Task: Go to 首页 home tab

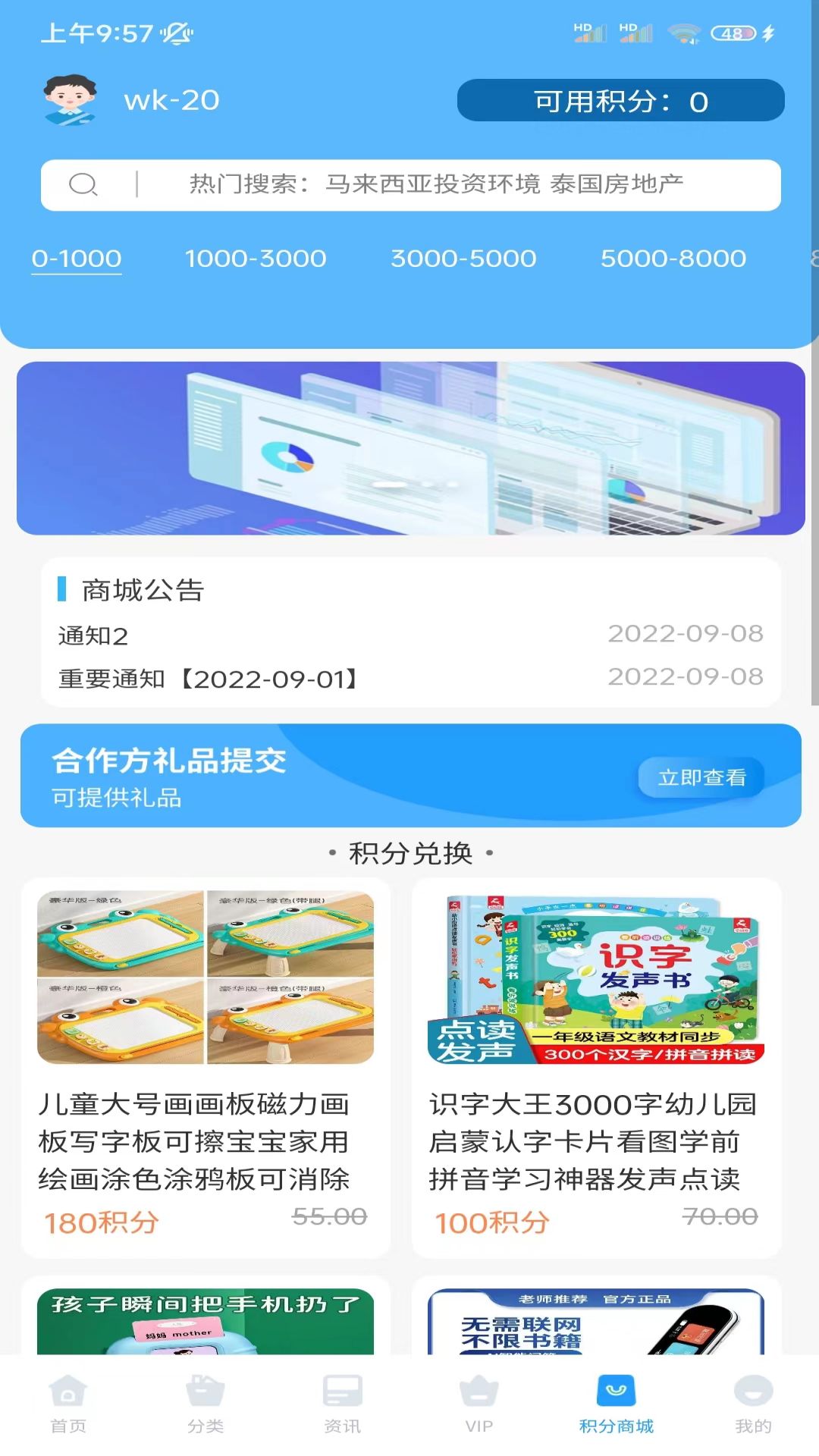Action: (x=68, y=1404)
